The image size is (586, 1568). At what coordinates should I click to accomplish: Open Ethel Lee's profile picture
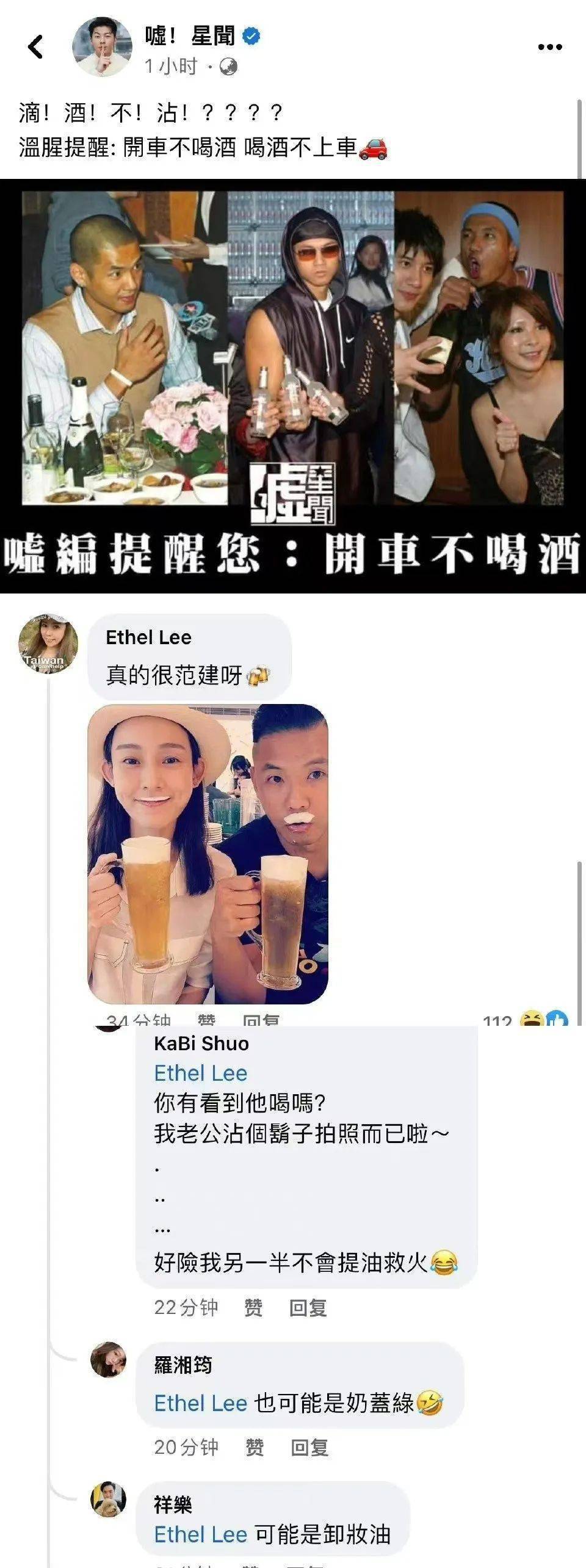[48, 644]
